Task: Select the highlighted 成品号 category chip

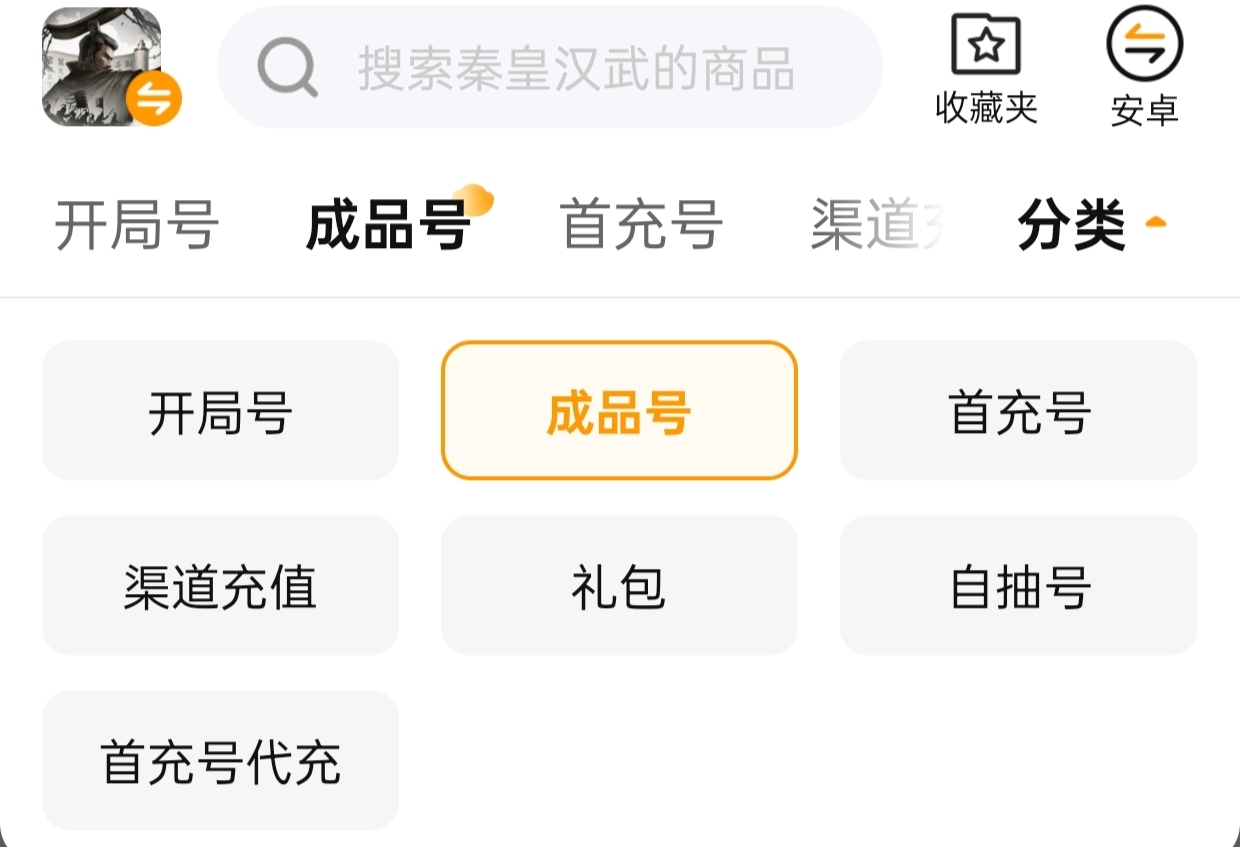Action: click(x=619, y=411)
